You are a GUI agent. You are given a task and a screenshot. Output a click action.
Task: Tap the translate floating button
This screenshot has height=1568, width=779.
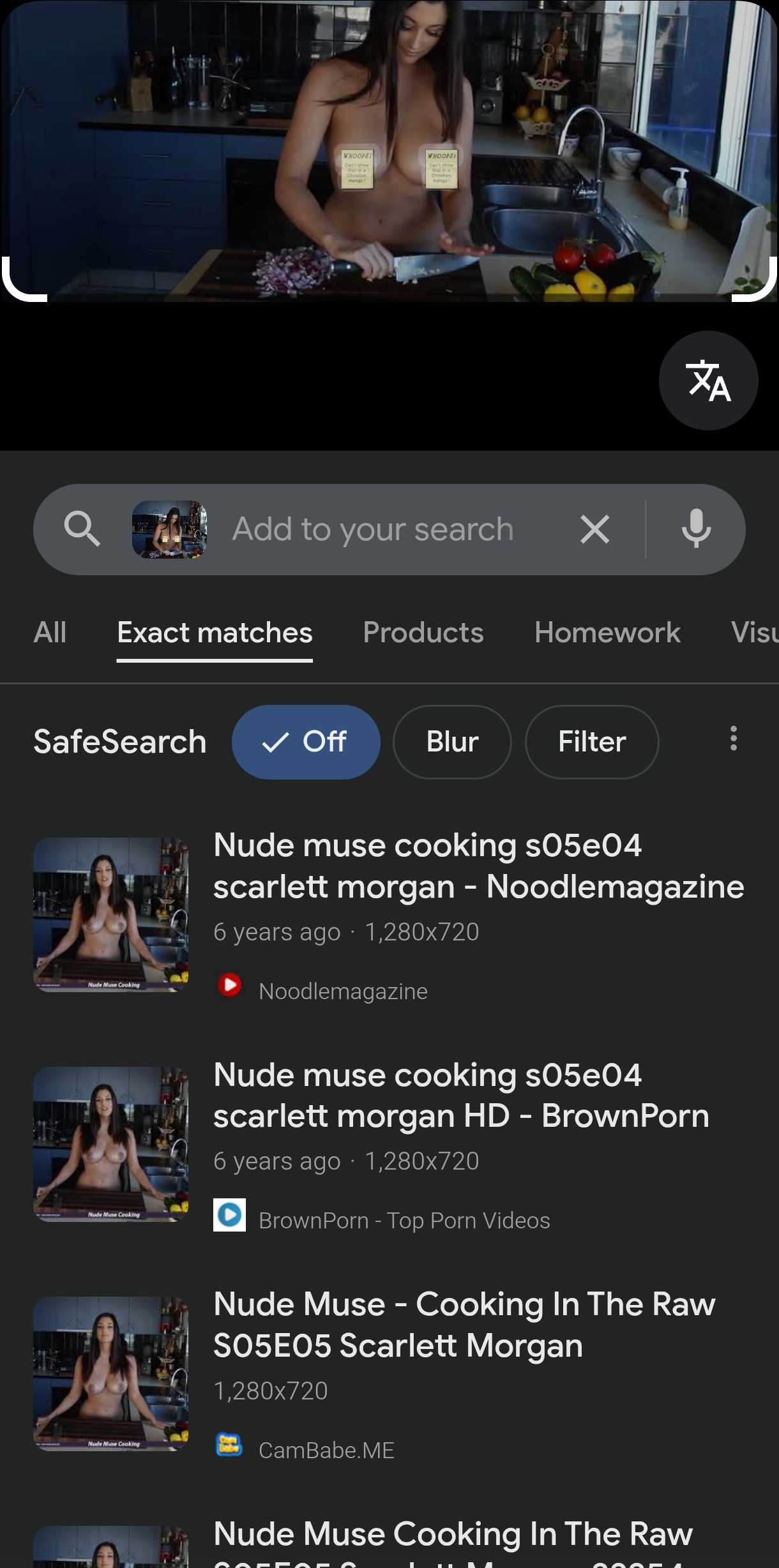708,381
